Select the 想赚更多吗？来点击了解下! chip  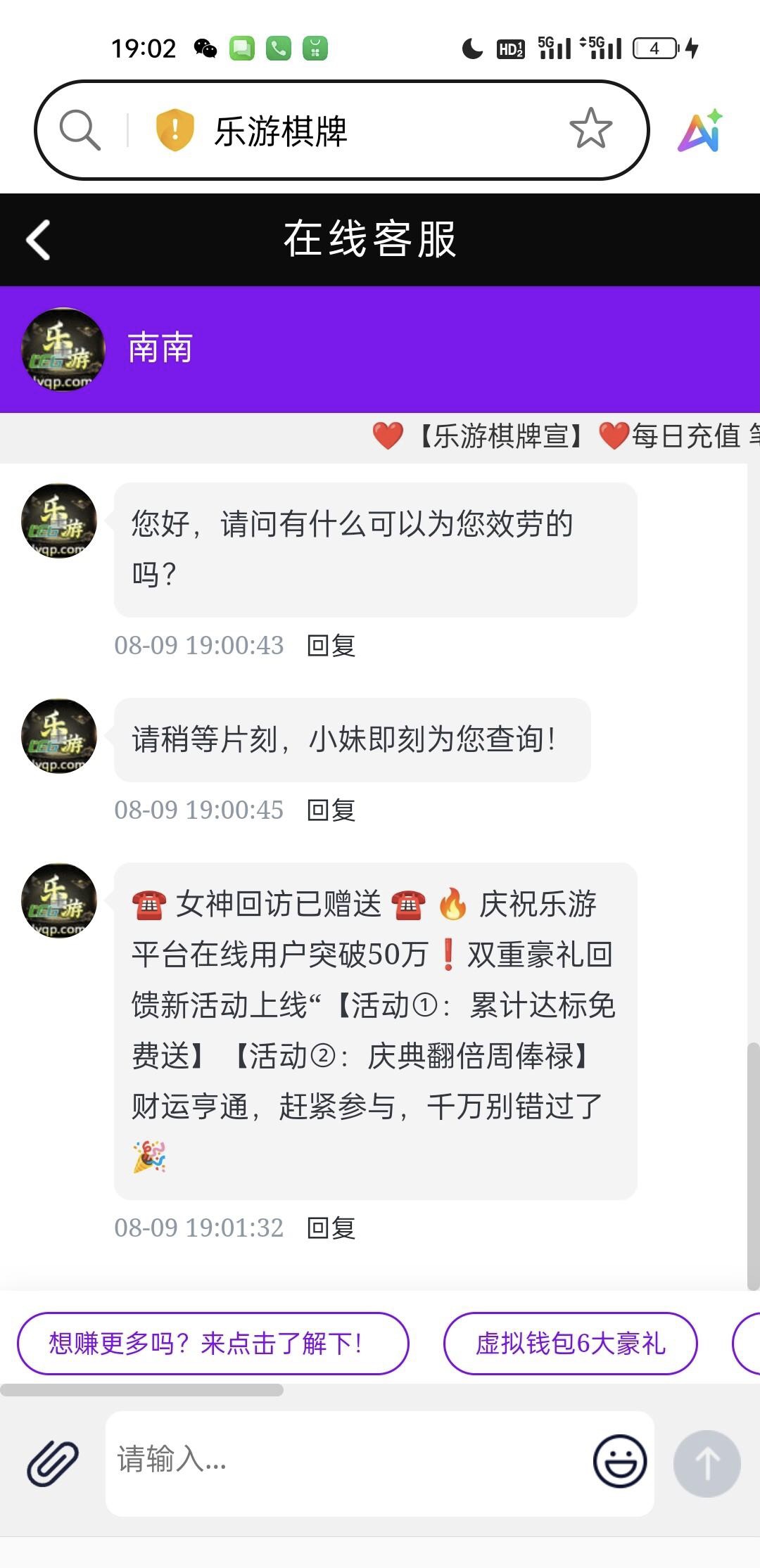(x=213, y=1344)
